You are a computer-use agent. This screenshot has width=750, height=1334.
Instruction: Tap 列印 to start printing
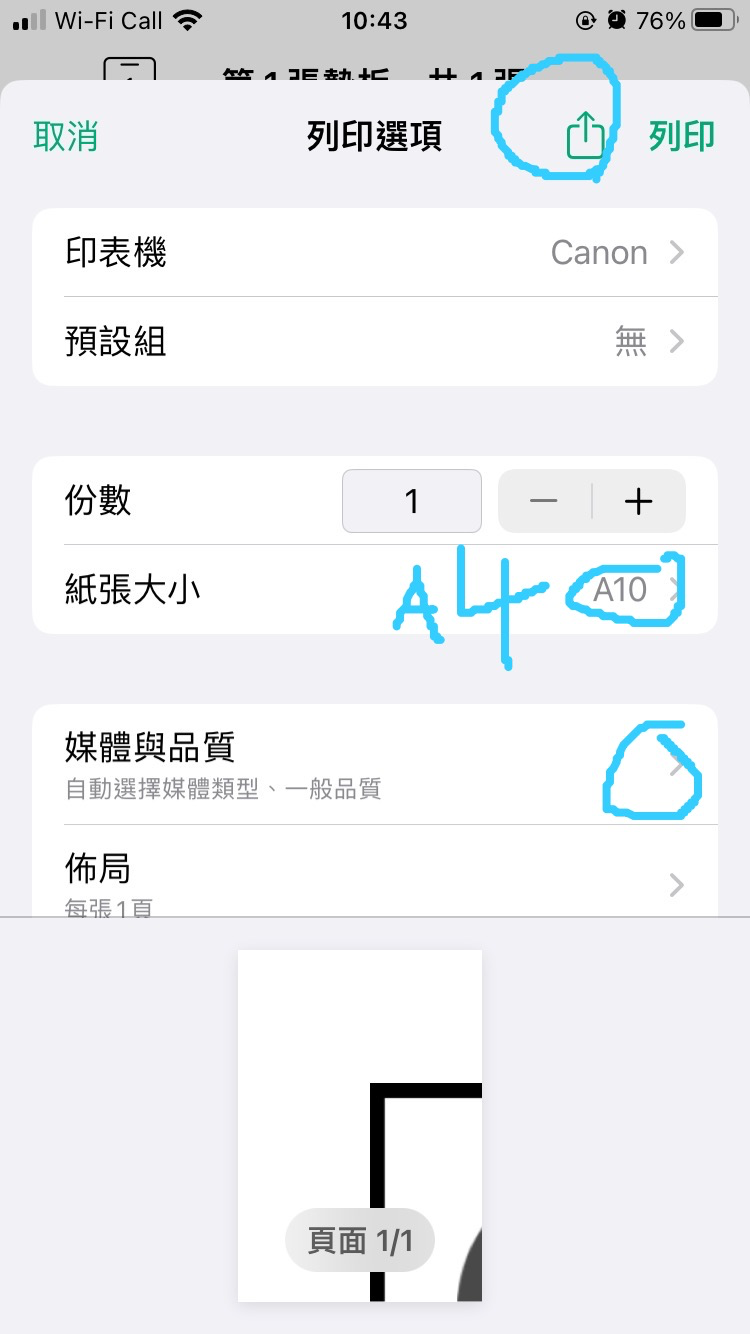click(x=682, y=136)
